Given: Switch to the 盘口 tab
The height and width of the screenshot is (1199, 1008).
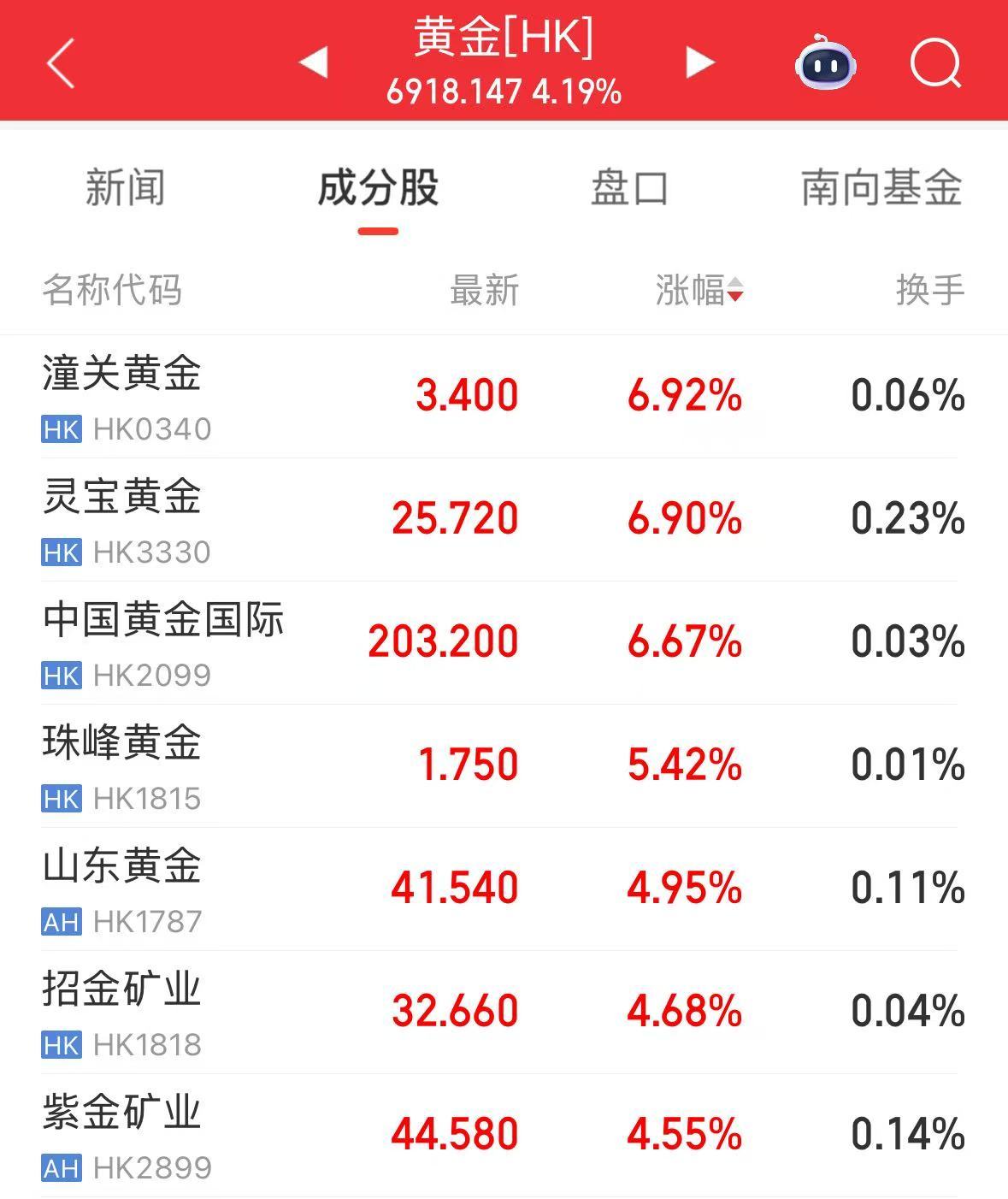Looking at the screenshot, I should 629,187.
